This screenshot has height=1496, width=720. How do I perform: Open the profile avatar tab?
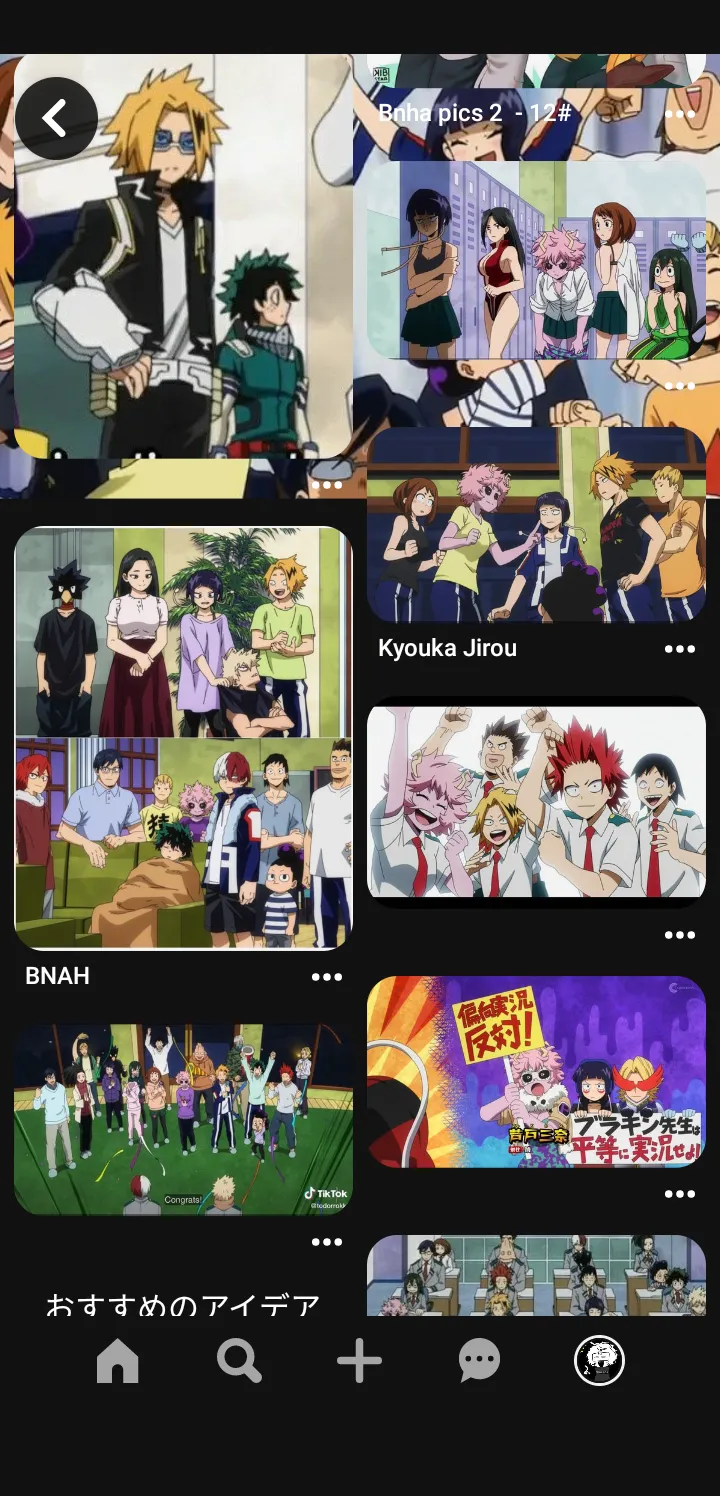(599, 1361)
